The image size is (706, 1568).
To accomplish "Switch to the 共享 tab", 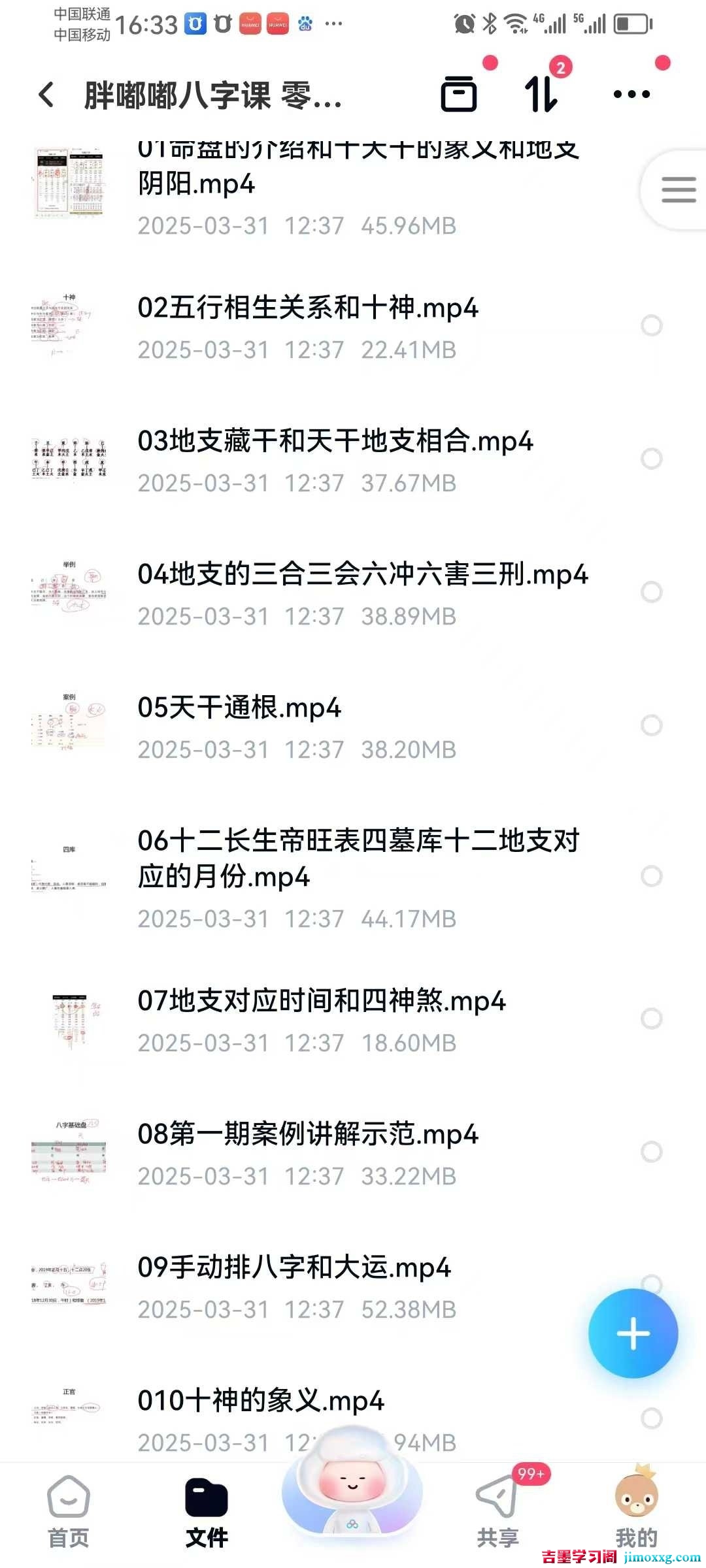I will tap(497, 1511).
